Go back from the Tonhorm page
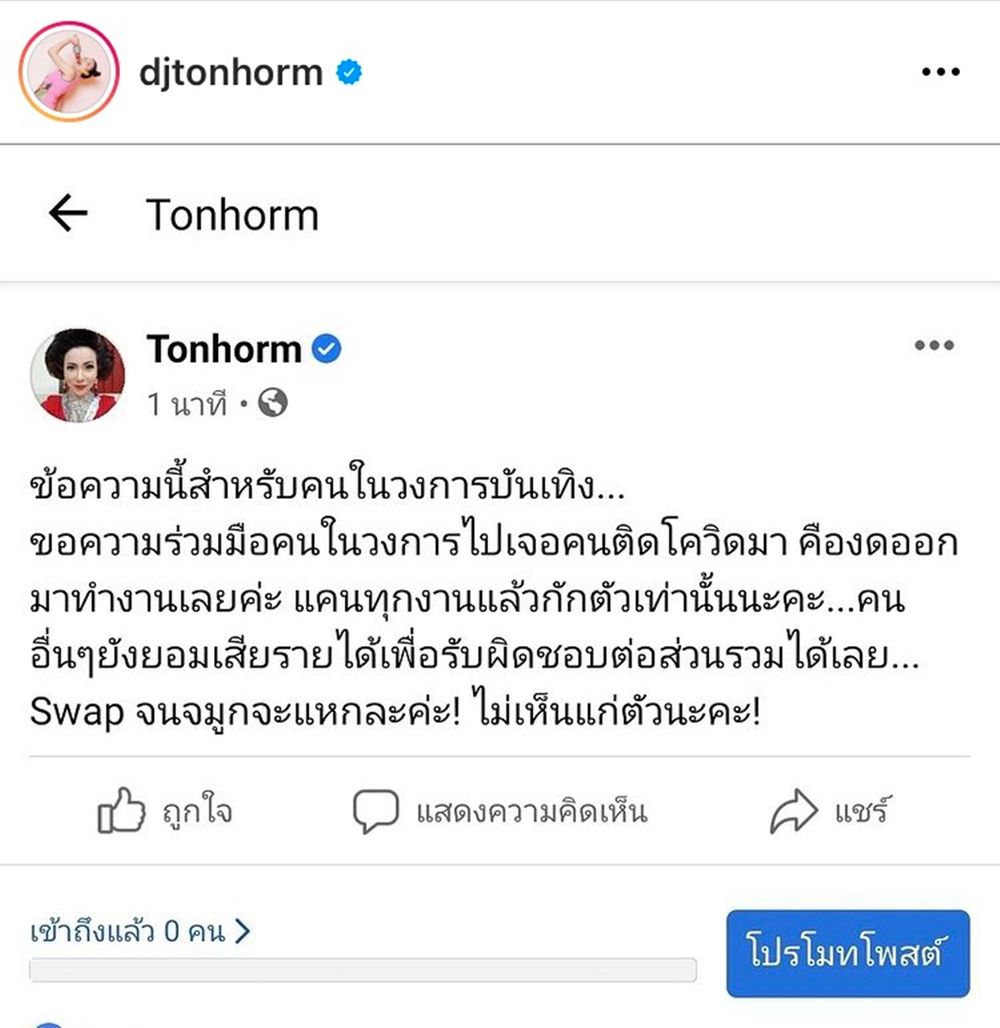Viewport: 1000px width, 1028px height. click(68, 213)
